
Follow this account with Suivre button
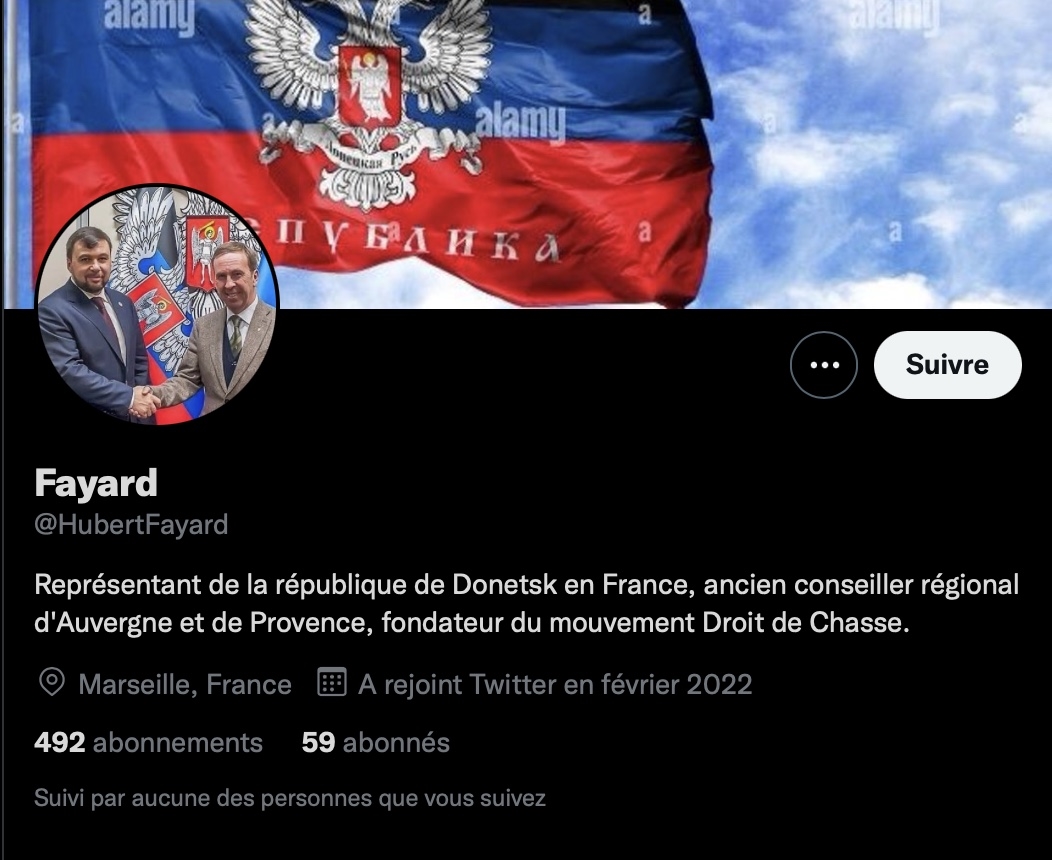tap(947, 365)
